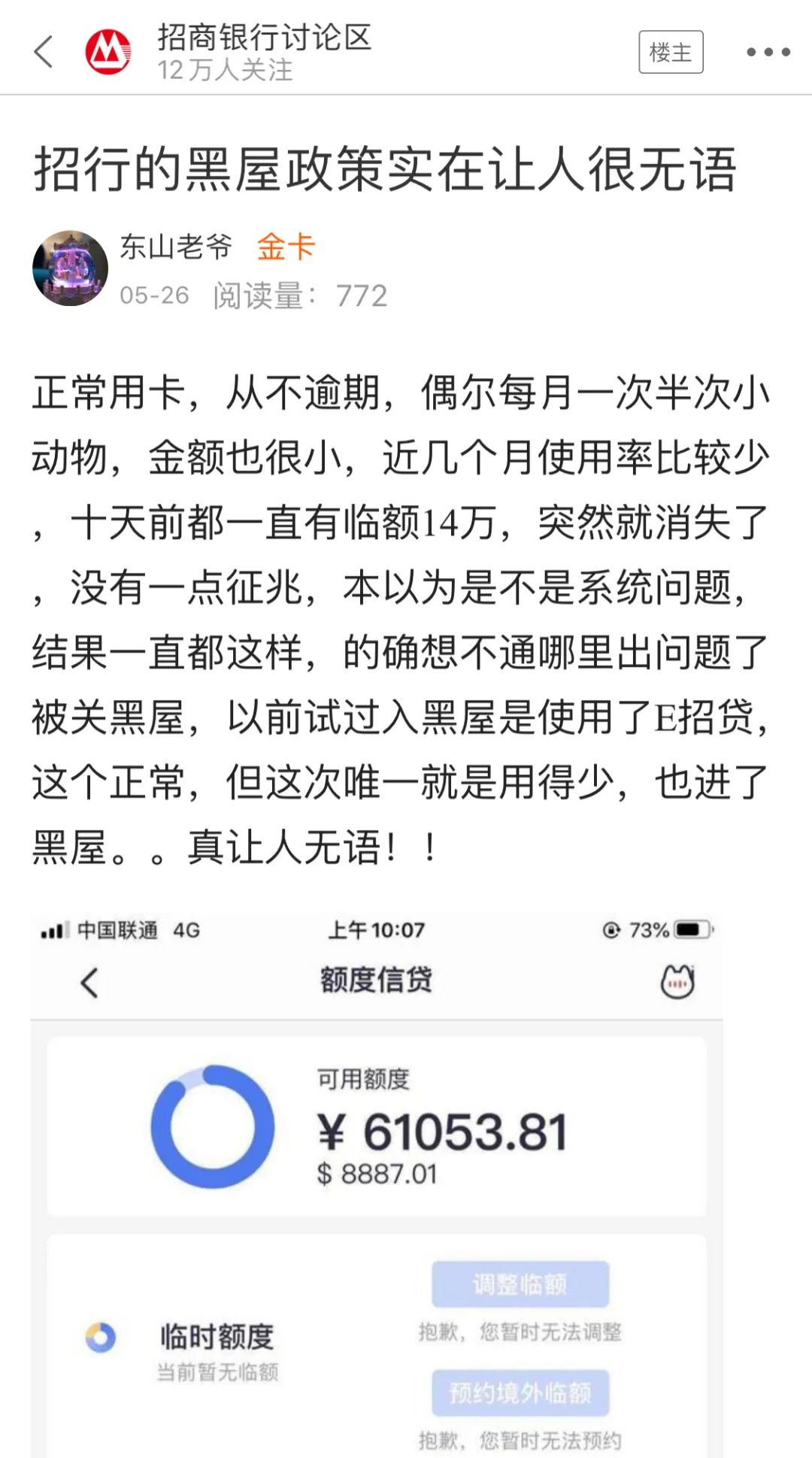Open the 招商银行讨论区 forum header
Image resolution: width=812 pixels, height=1458 pixels.
[x=263, y=39]
